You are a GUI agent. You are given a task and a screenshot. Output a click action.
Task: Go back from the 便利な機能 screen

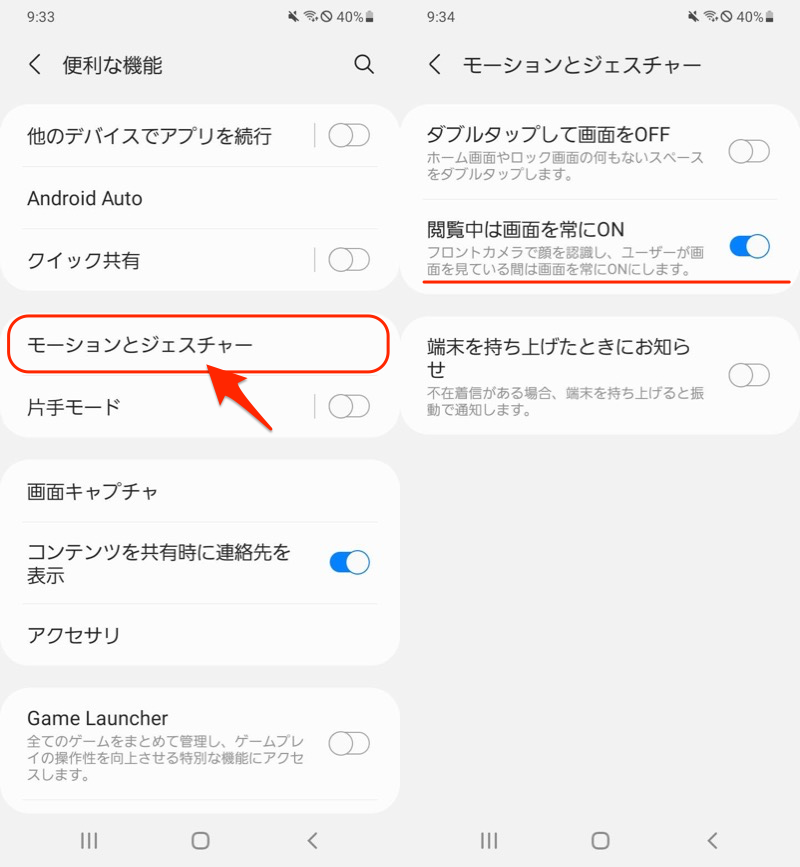(x=35, y=65)
